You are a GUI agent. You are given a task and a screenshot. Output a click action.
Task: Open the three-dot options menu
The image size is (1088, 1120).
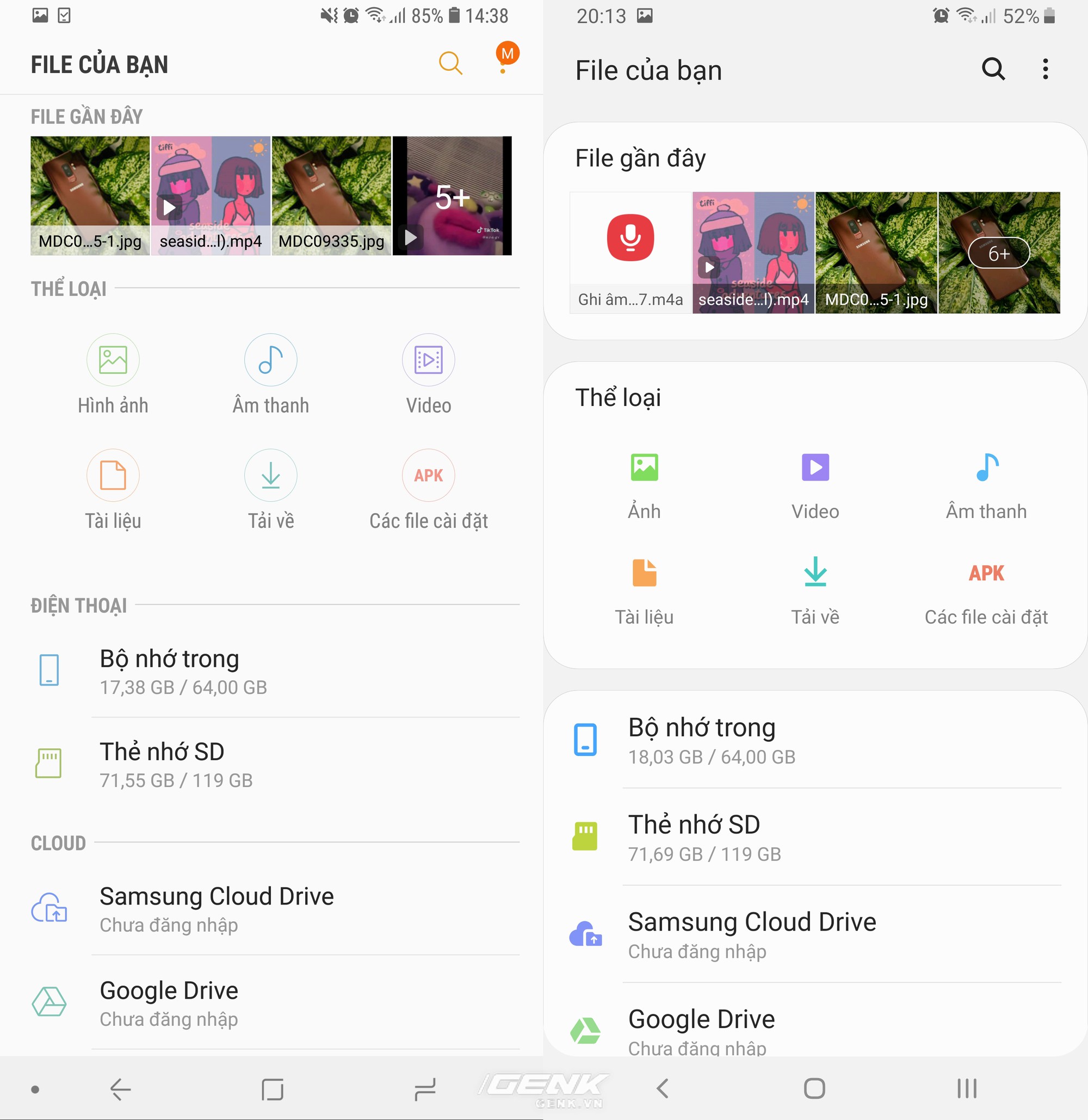tap(1045, 70)
